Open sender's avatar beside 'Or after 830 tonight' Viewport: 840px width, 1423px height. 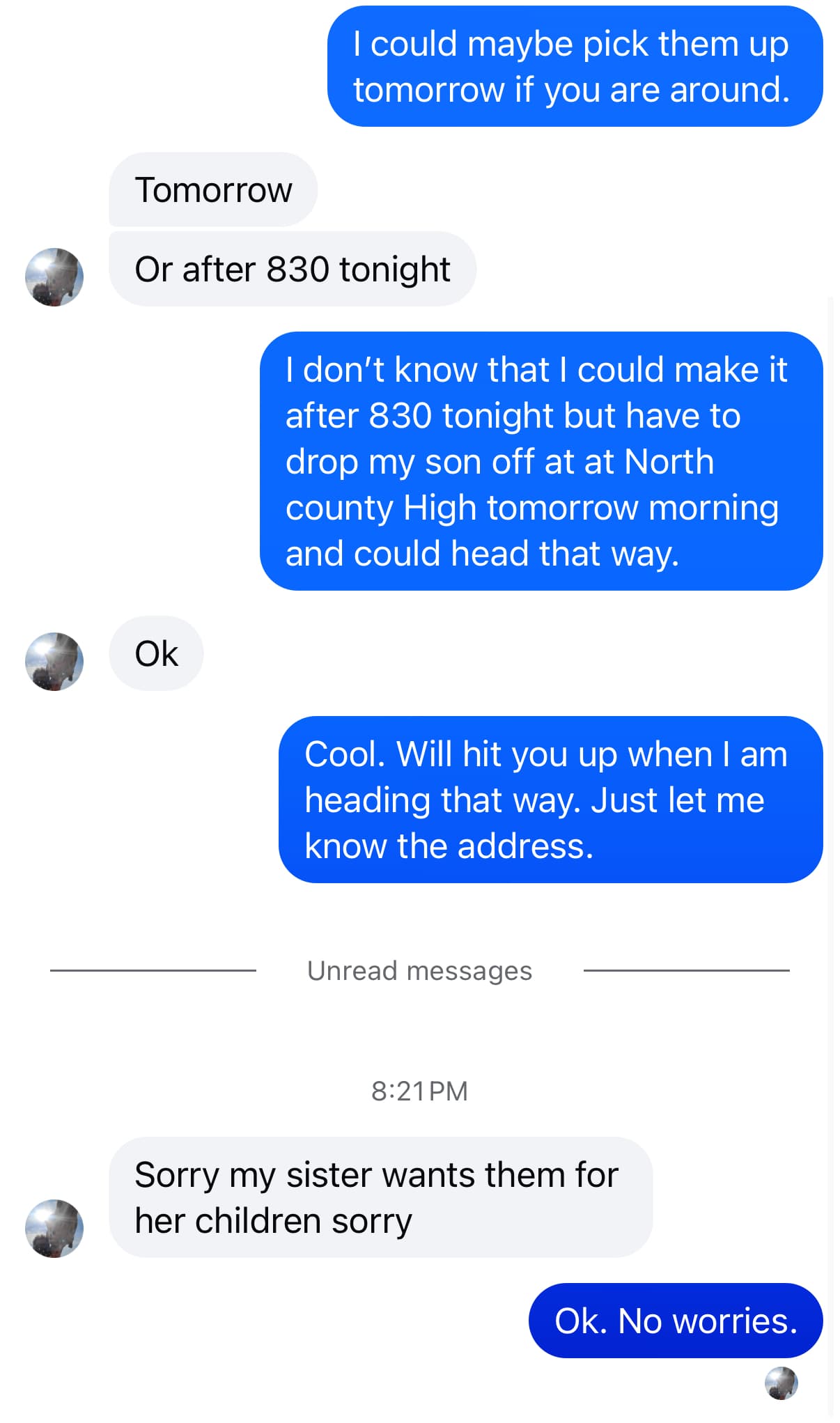(54, 277)
